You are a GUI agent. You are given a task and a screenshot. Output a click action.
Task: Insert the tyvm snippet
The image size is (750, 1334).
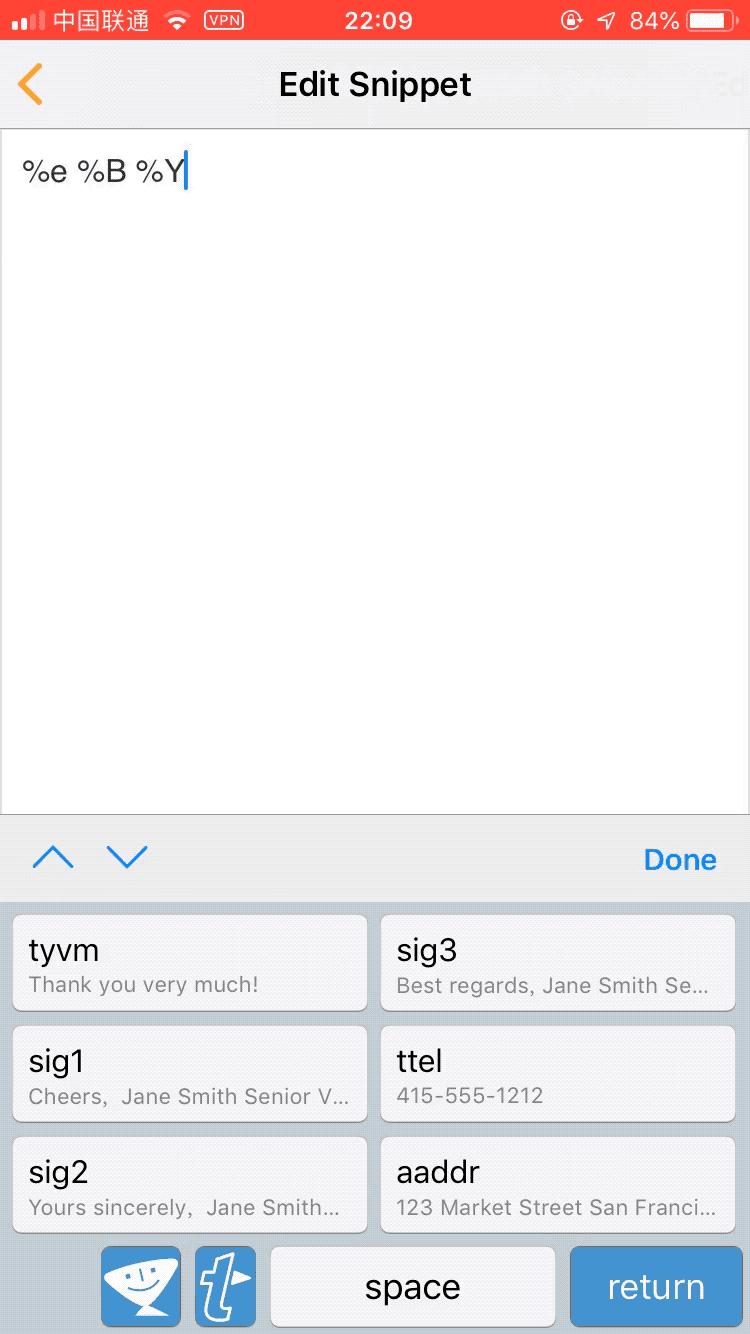click(x=190, y=964)
